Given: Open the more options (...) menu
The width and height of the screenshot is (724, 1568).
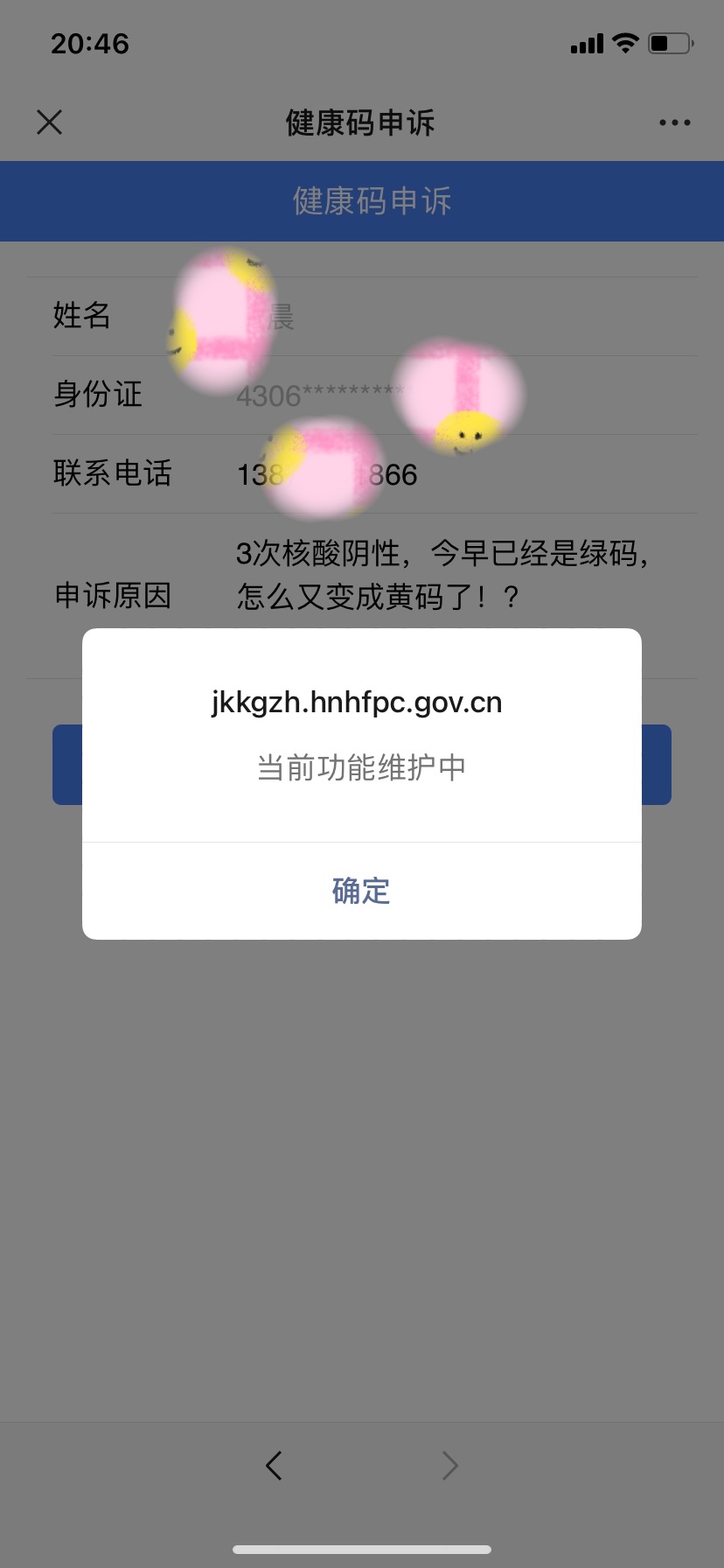Looking at the screenshot, I should click(x=673, y=122).
